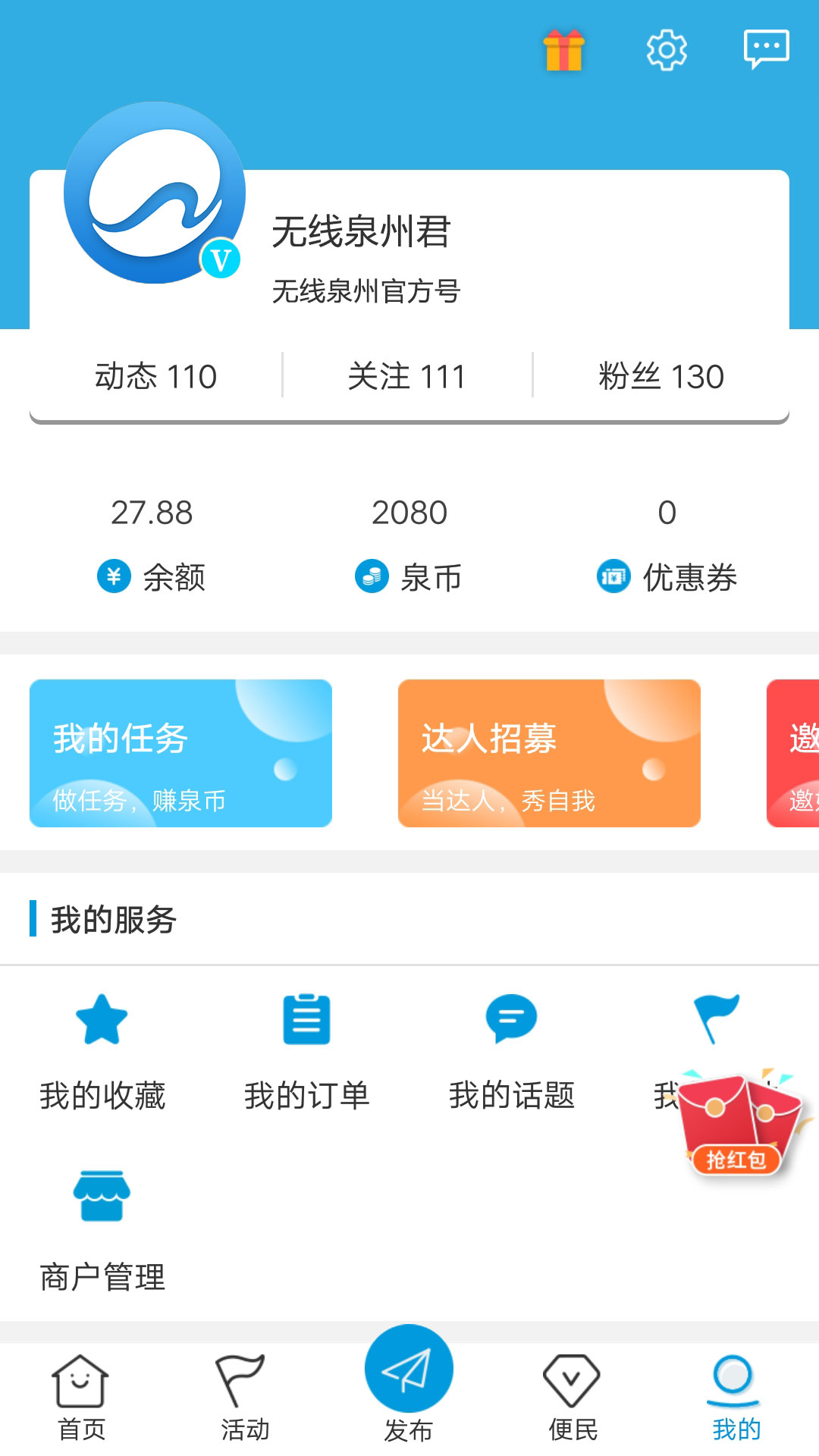Open the gift rewards icon at top
The height and width of the screenshot is (1456, 819).
[x=562, y=50]
